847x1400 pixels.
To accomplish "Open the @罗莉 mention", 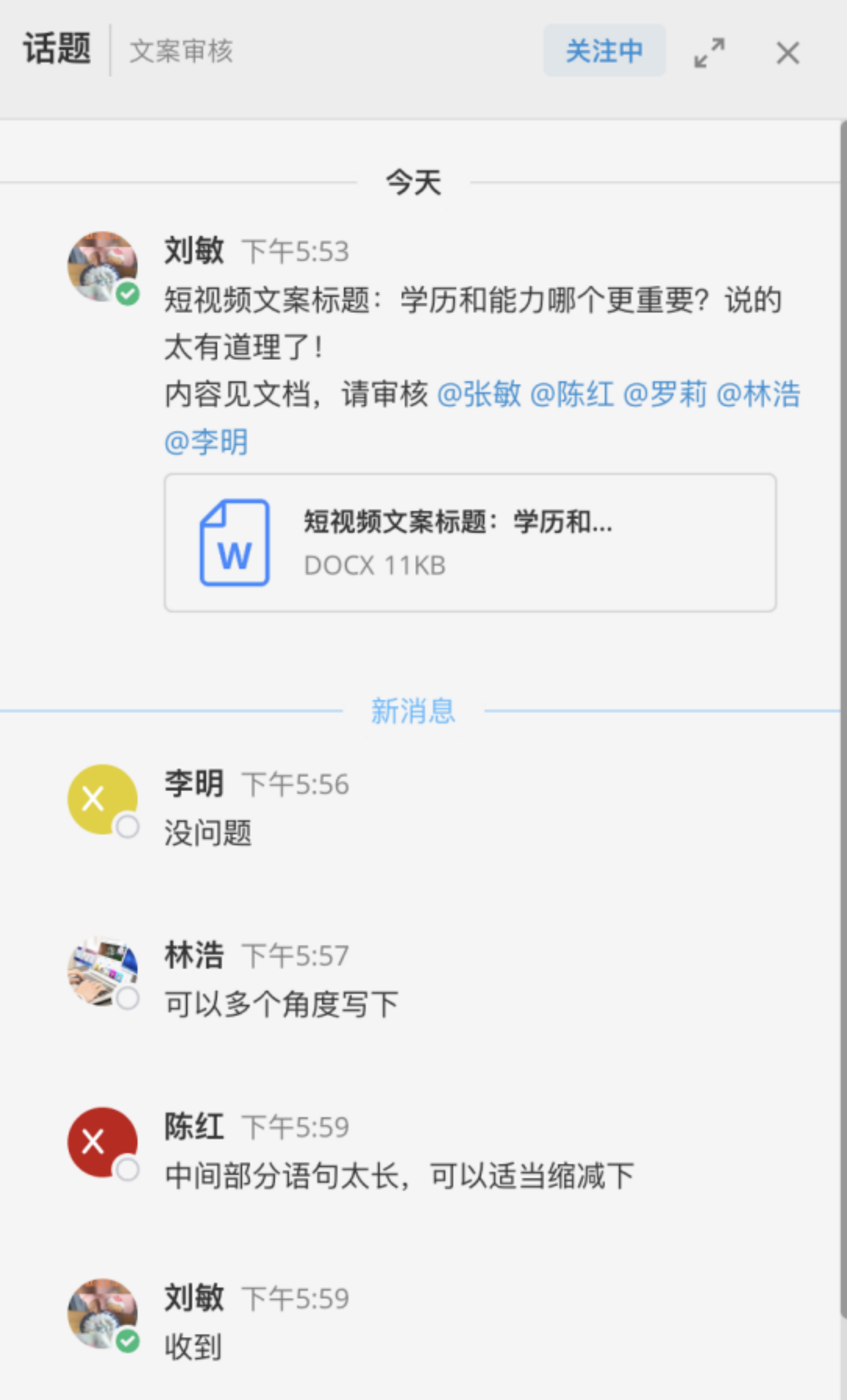I will click(x=665, y=394).
